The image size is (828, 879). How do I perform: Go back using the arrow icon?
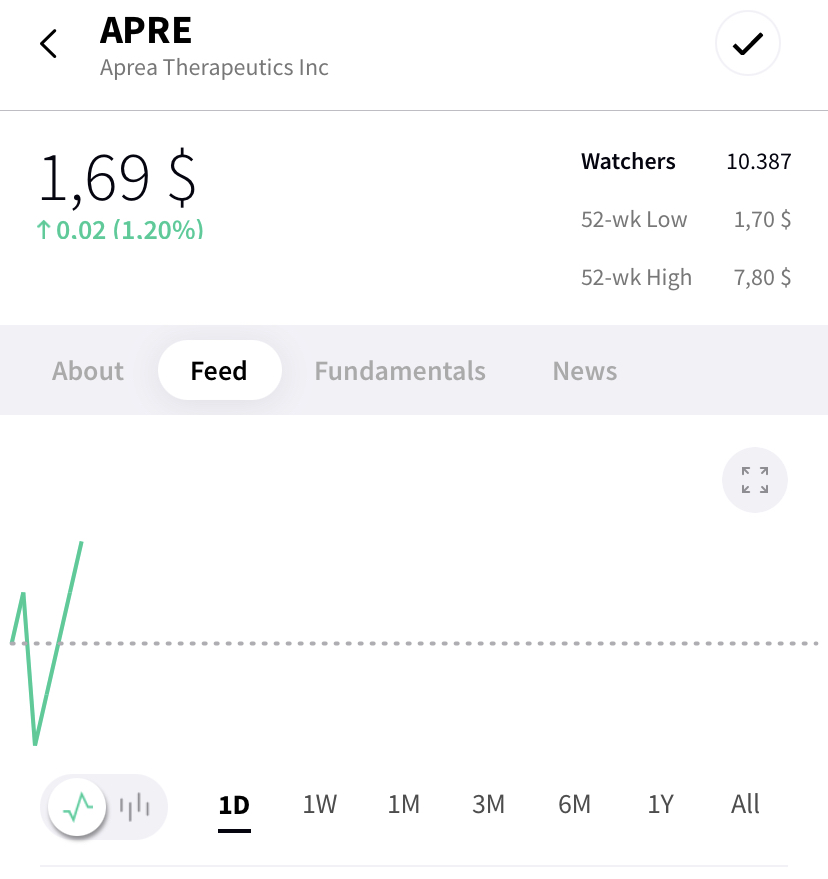(48, 44)
